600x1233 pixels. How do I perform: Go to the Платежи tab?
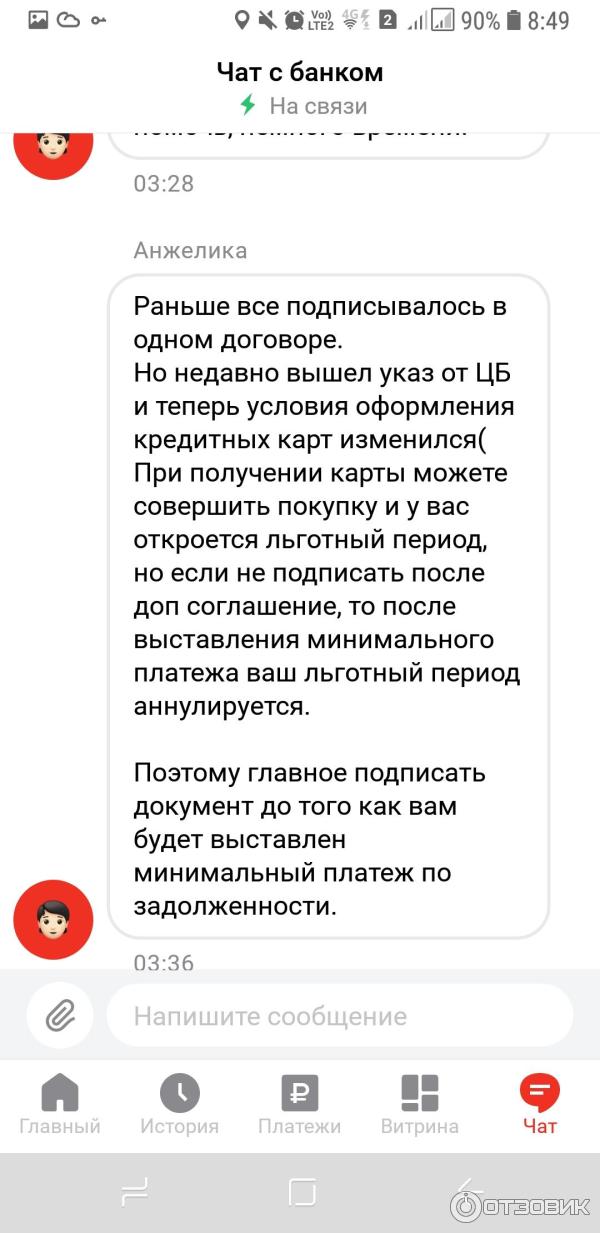(x=300, y=1104)
